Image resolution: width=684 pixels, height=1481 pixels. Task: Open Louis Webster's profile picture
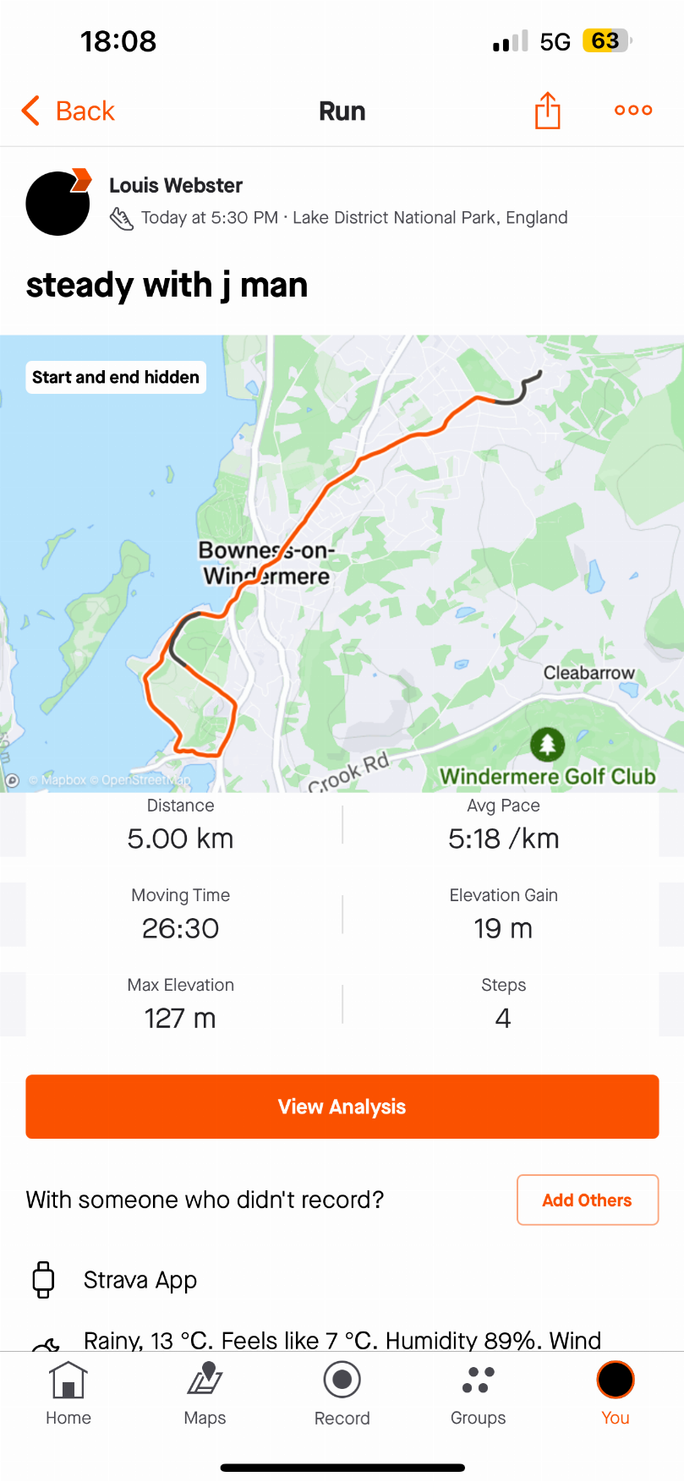[58, 203]
